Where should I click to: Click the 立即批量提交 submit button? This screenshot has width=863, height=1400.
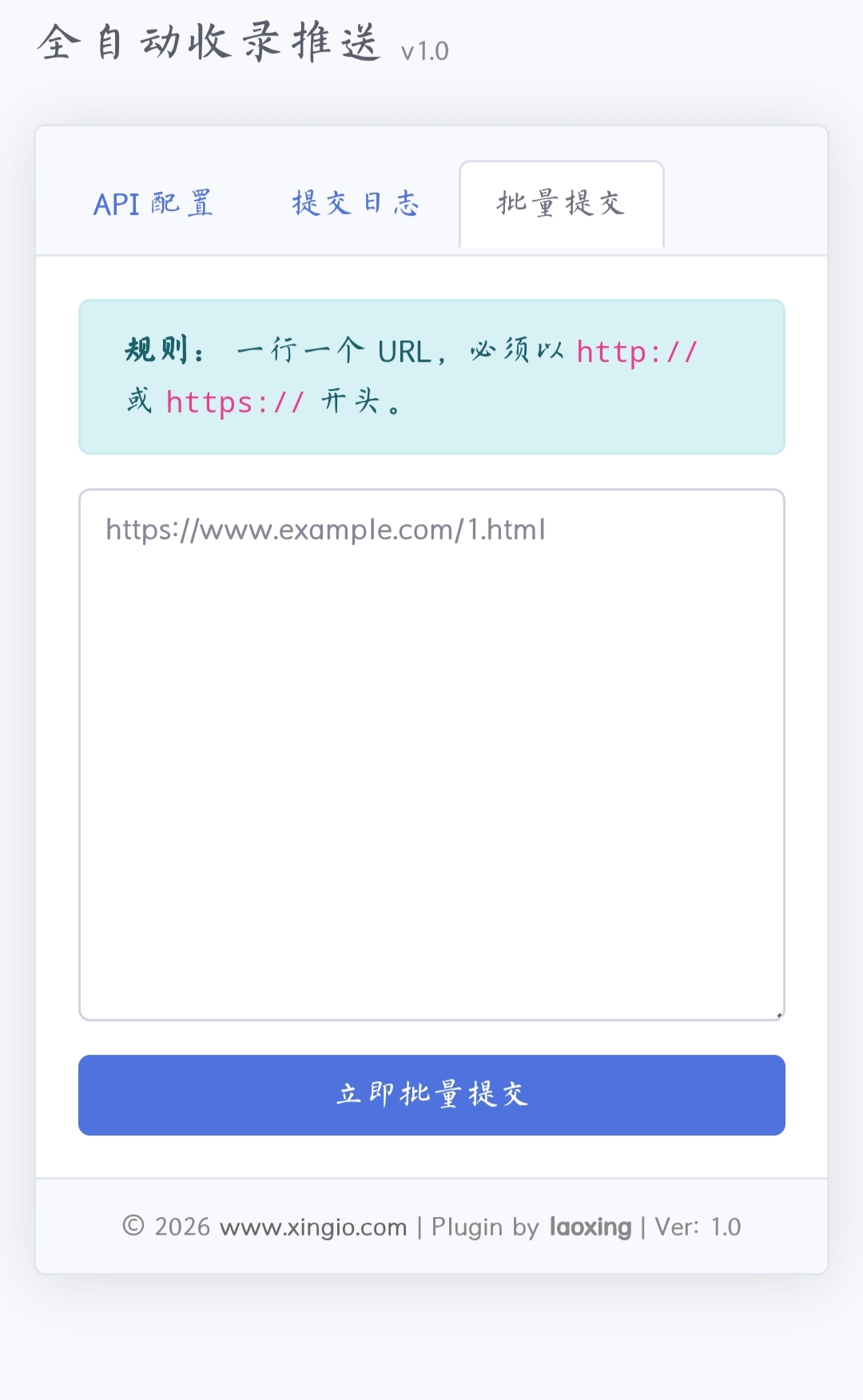pos(431,1096)
